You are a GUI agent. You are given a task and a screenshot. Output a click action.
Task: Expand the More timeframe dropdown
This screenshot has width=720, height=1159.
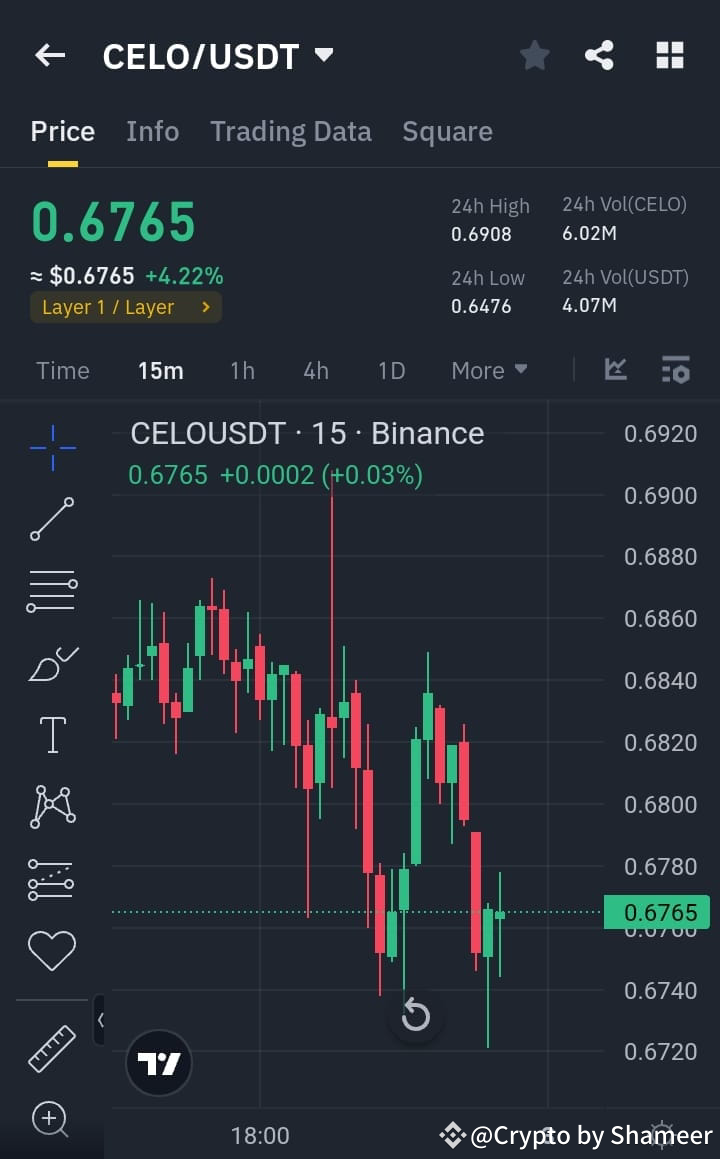[x=489, y=369]
